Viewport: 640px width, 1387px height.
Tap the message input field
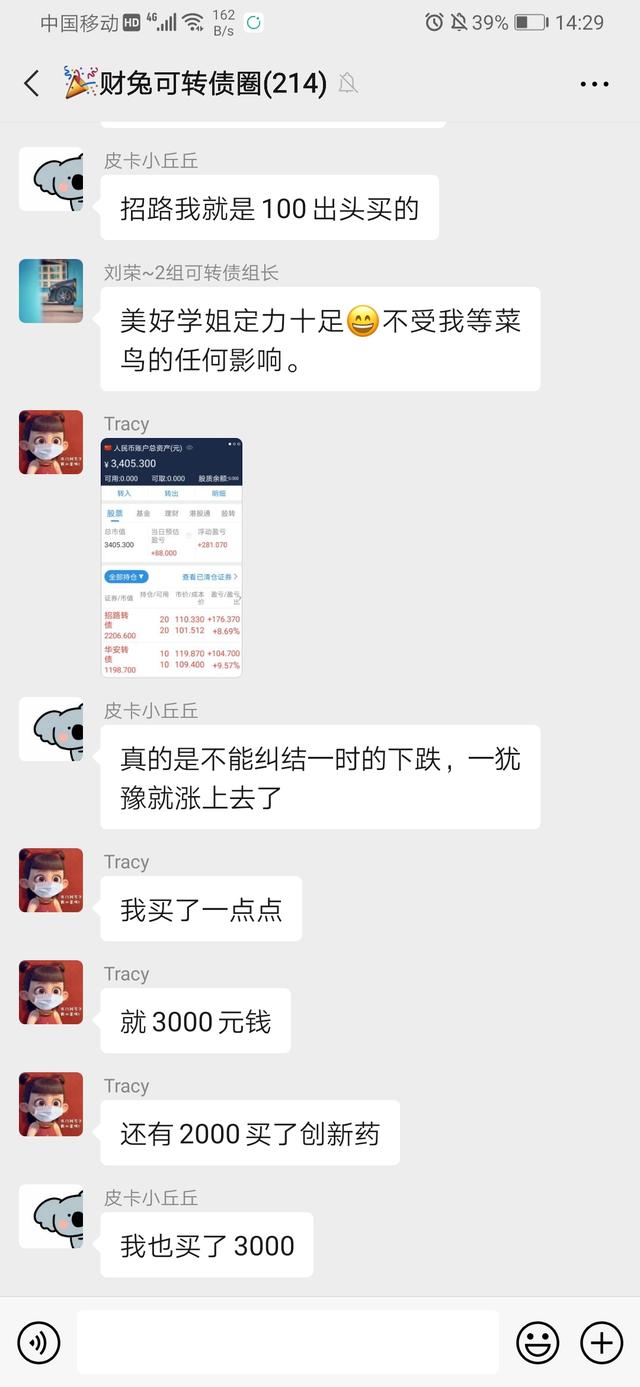(288, 1341)
